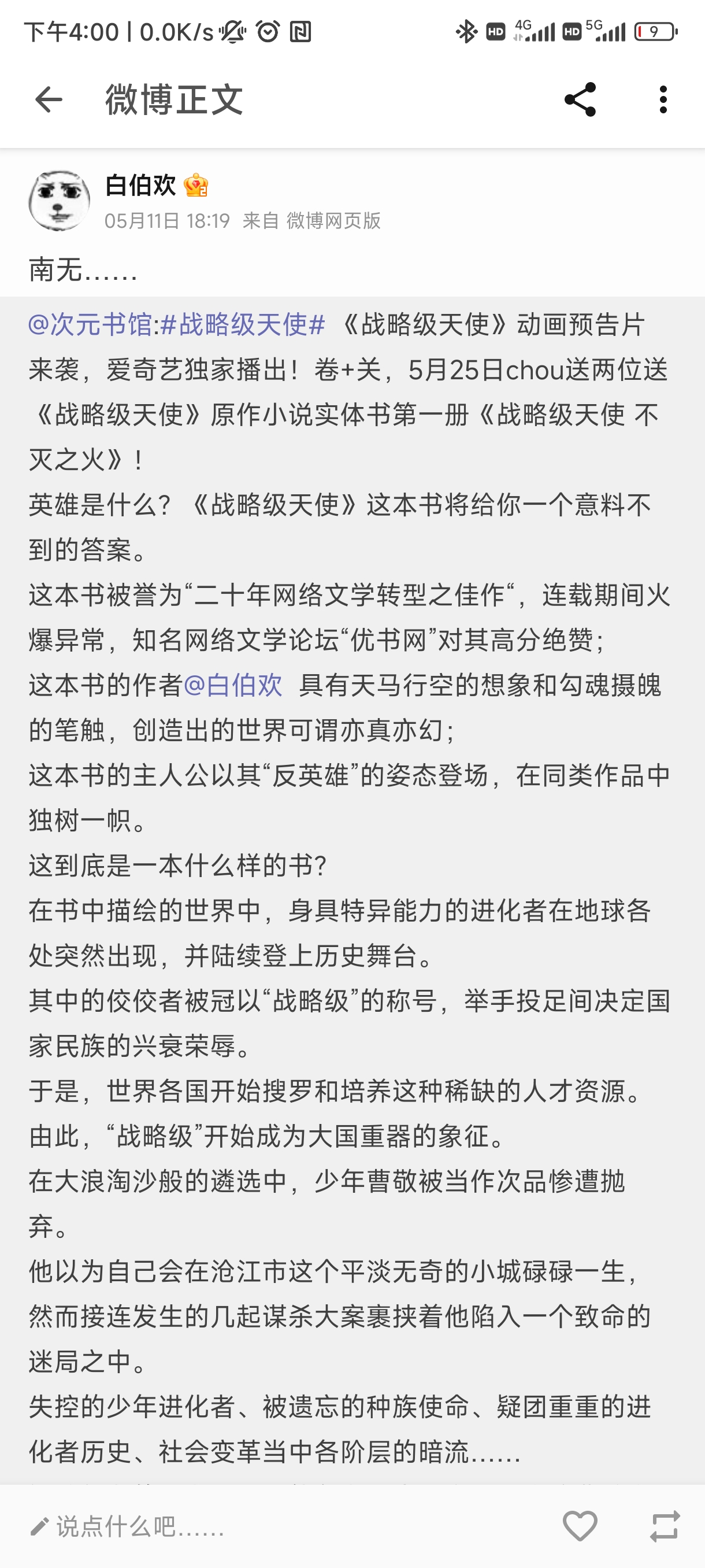The width and height of the screenshot is (705, 1568).
Task: Like this post with the heart
Action: point(580,1526)
